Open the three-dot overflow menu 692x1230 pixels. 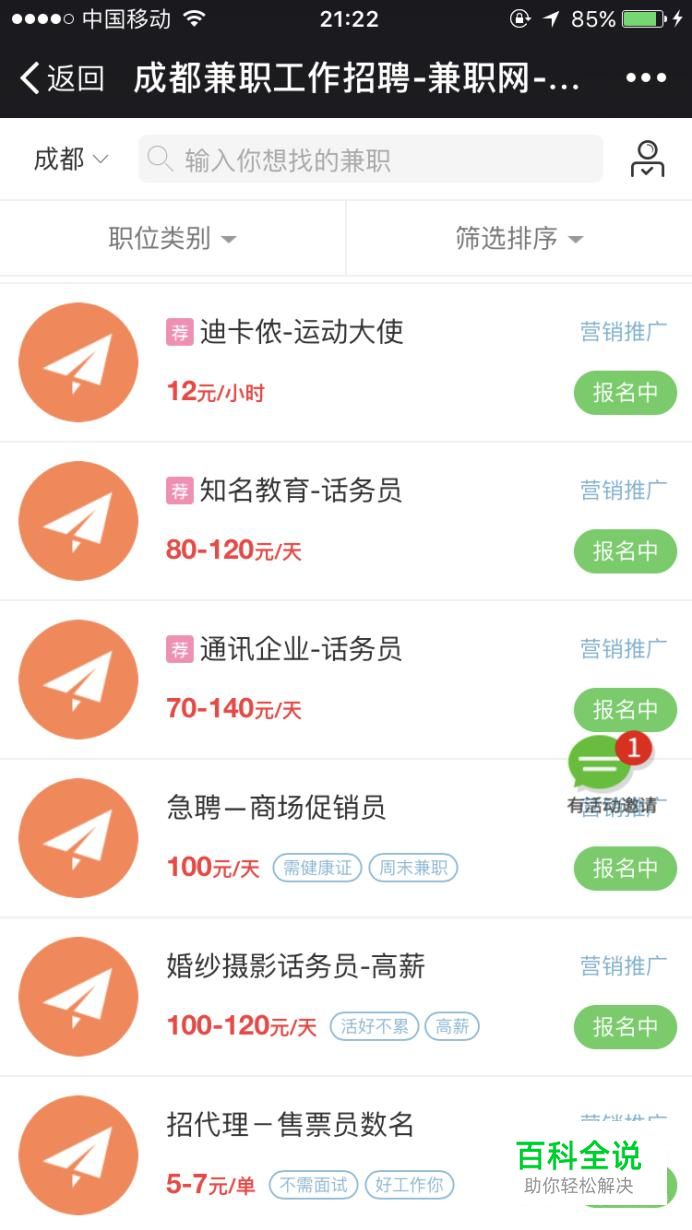(646, 78)
